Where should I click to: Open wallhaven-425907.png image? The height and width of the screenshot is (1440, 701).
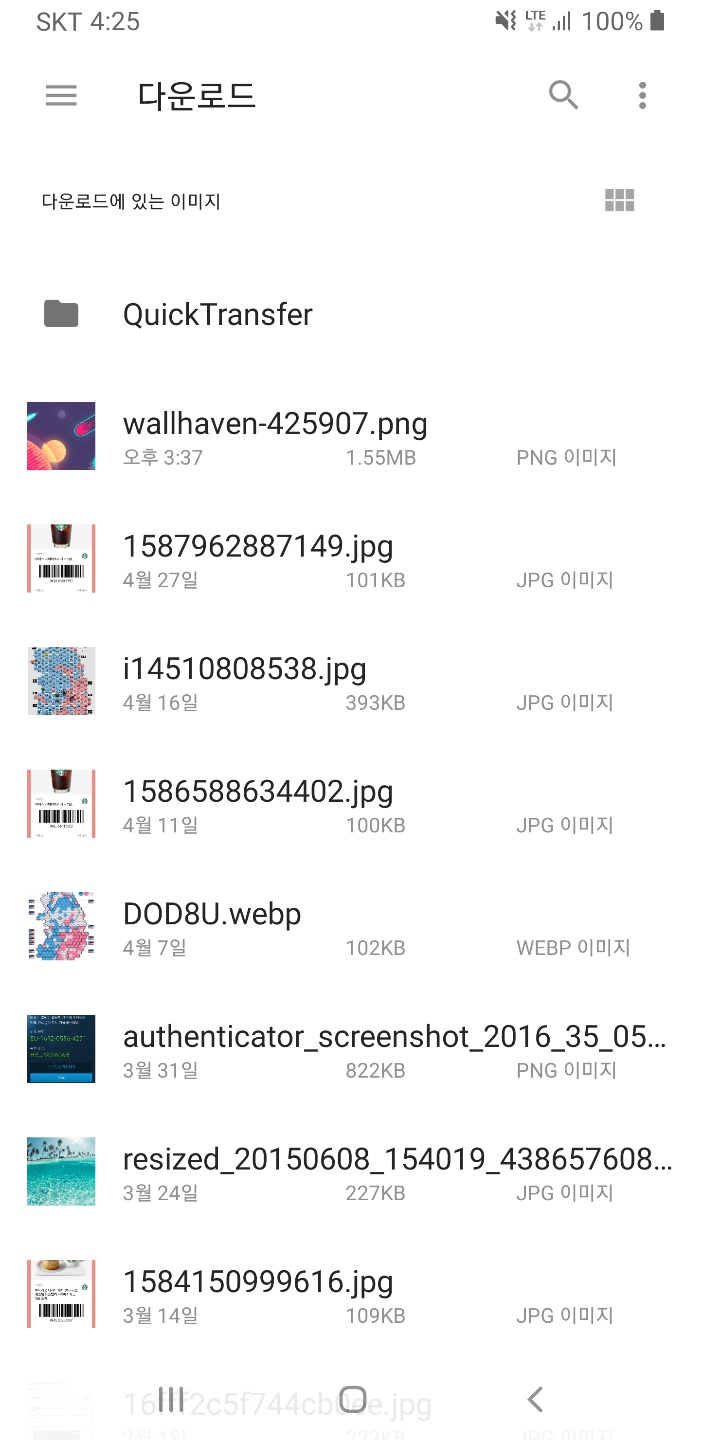tap(275, 425)
